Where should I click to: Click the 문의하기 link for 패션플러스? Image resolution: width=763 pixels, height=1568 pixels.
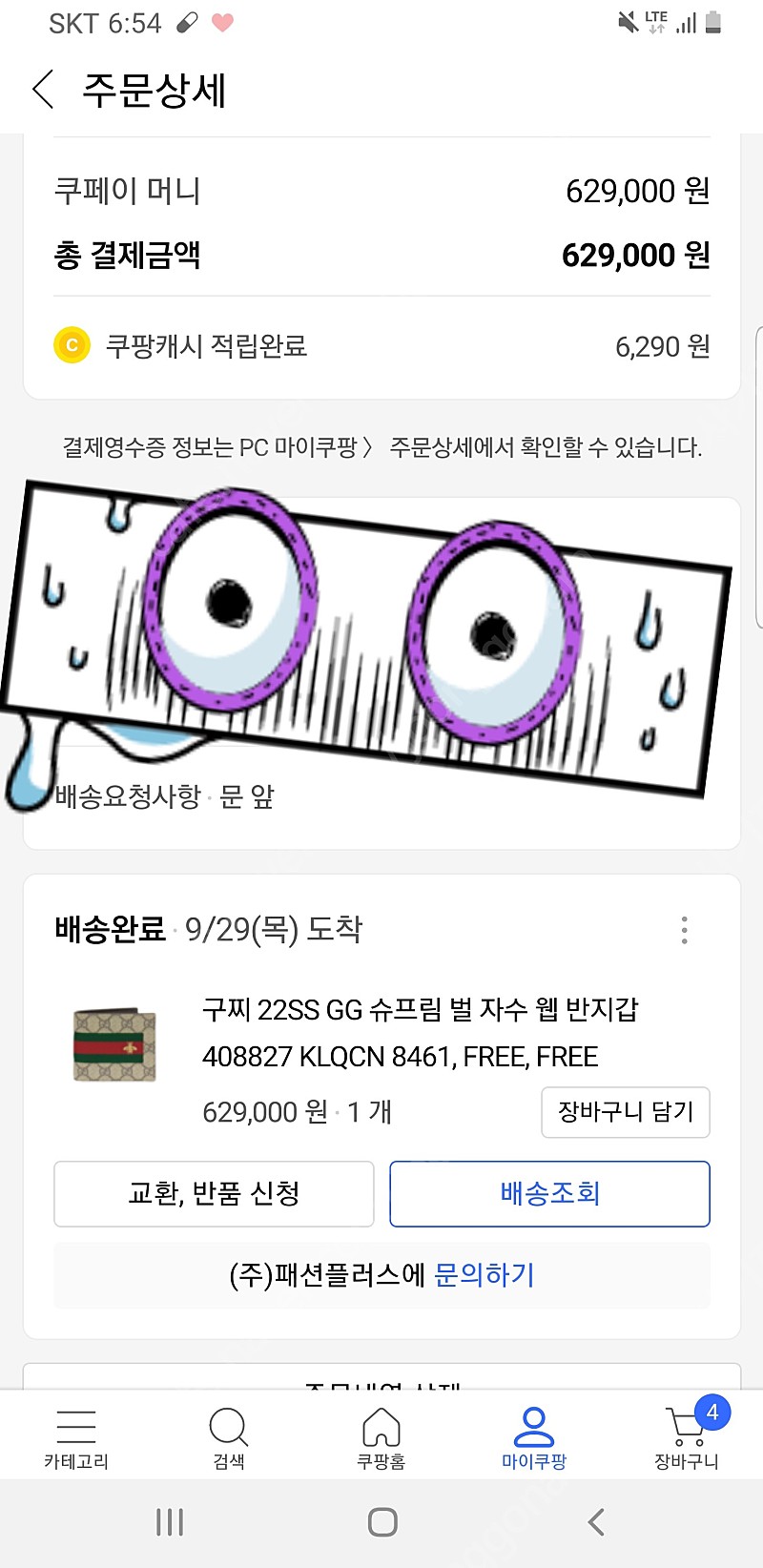486,1274
